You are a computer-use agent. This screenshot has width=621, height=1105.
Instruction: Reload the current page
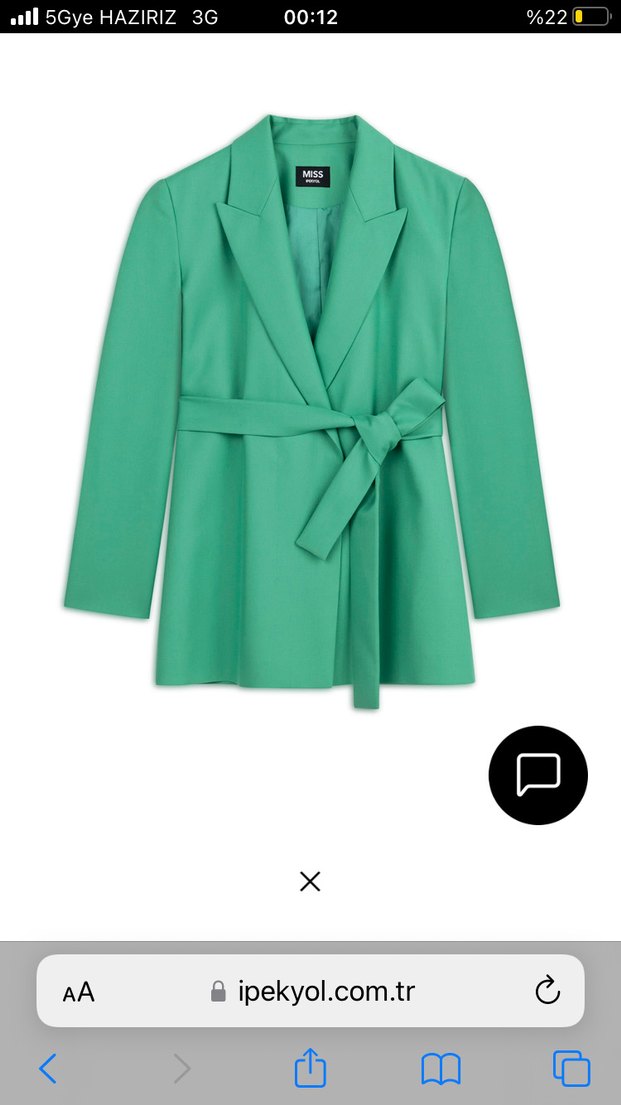click(x=547, y=991)
